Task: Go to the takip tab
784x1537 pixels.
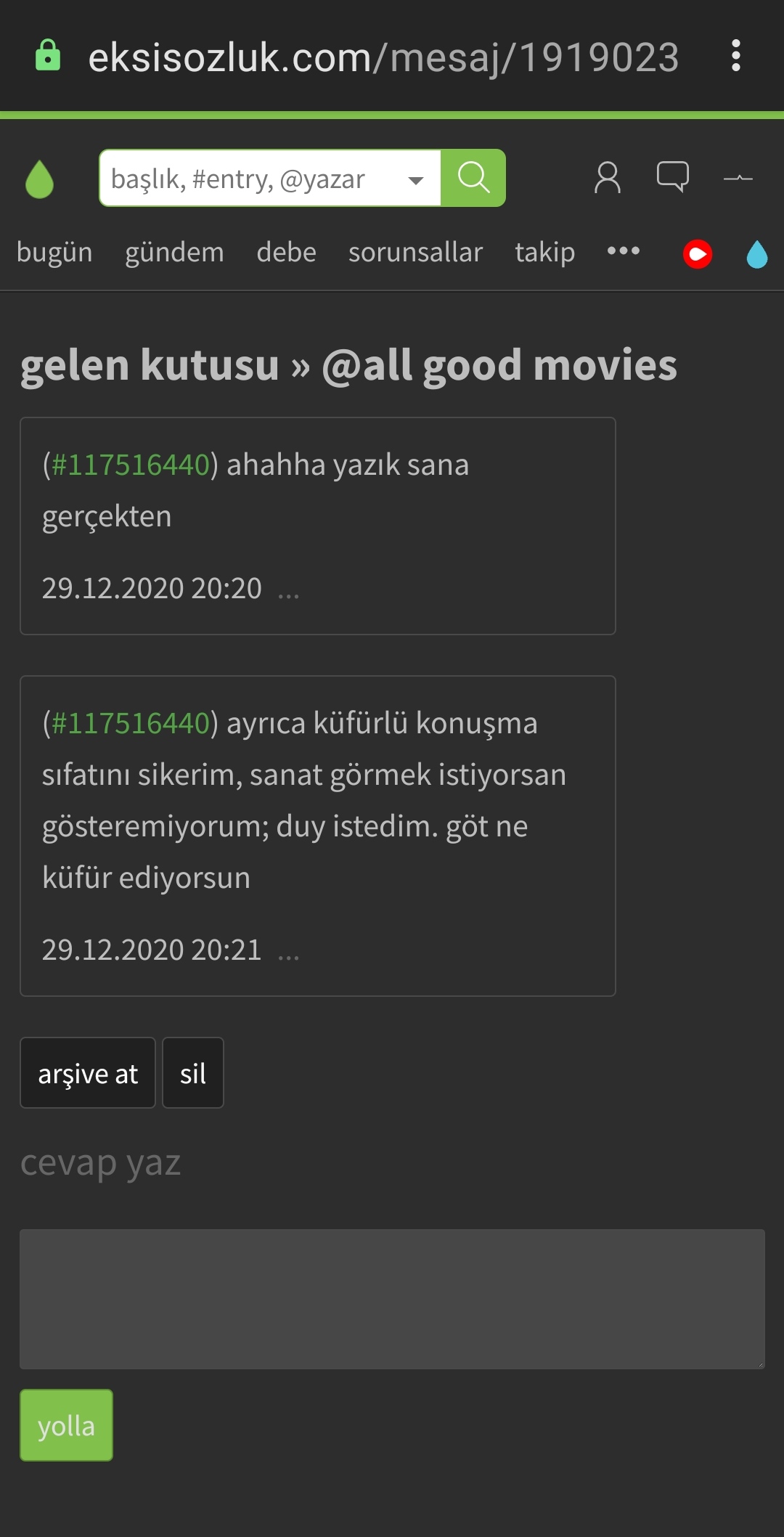Action: pos(544,253)
